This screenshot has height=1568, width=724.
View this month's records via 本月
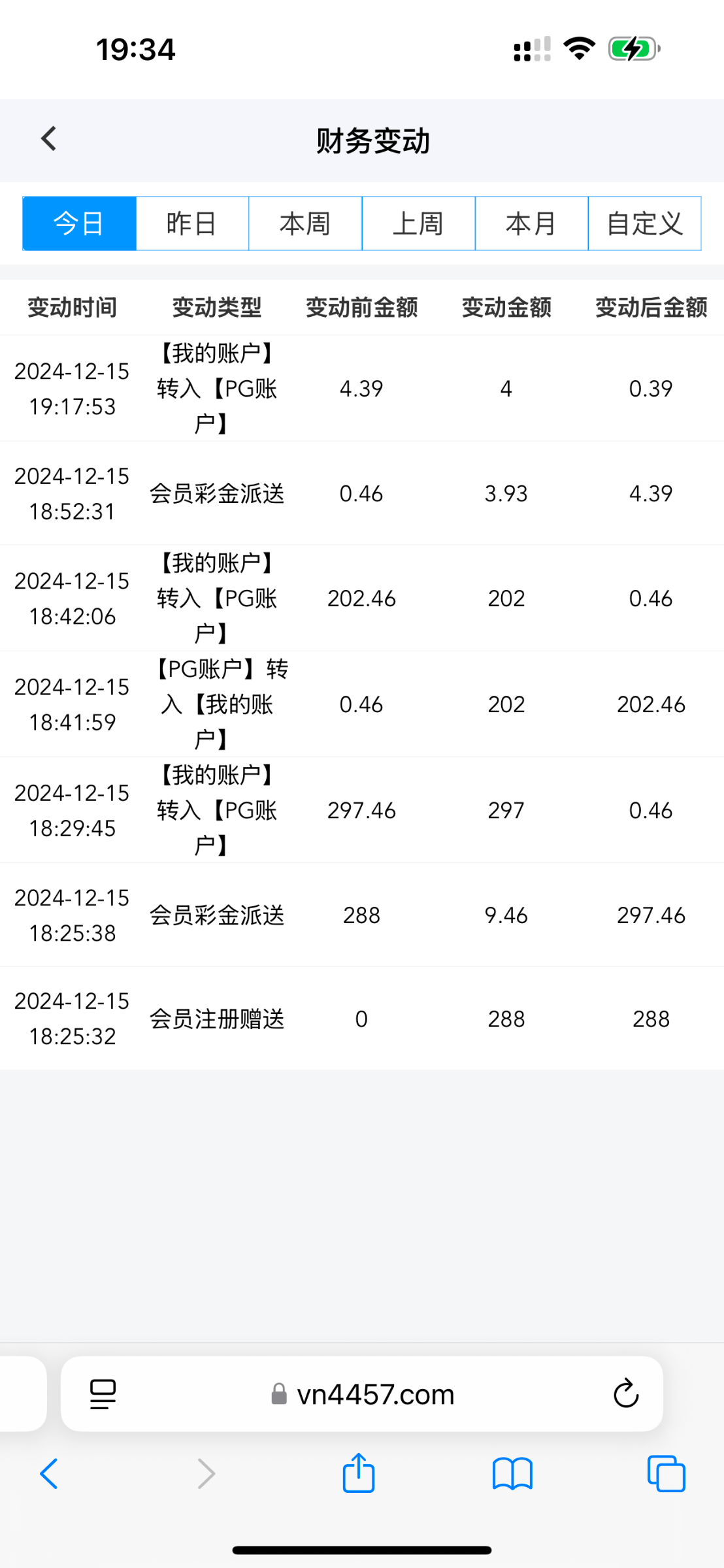coord(531,223)
